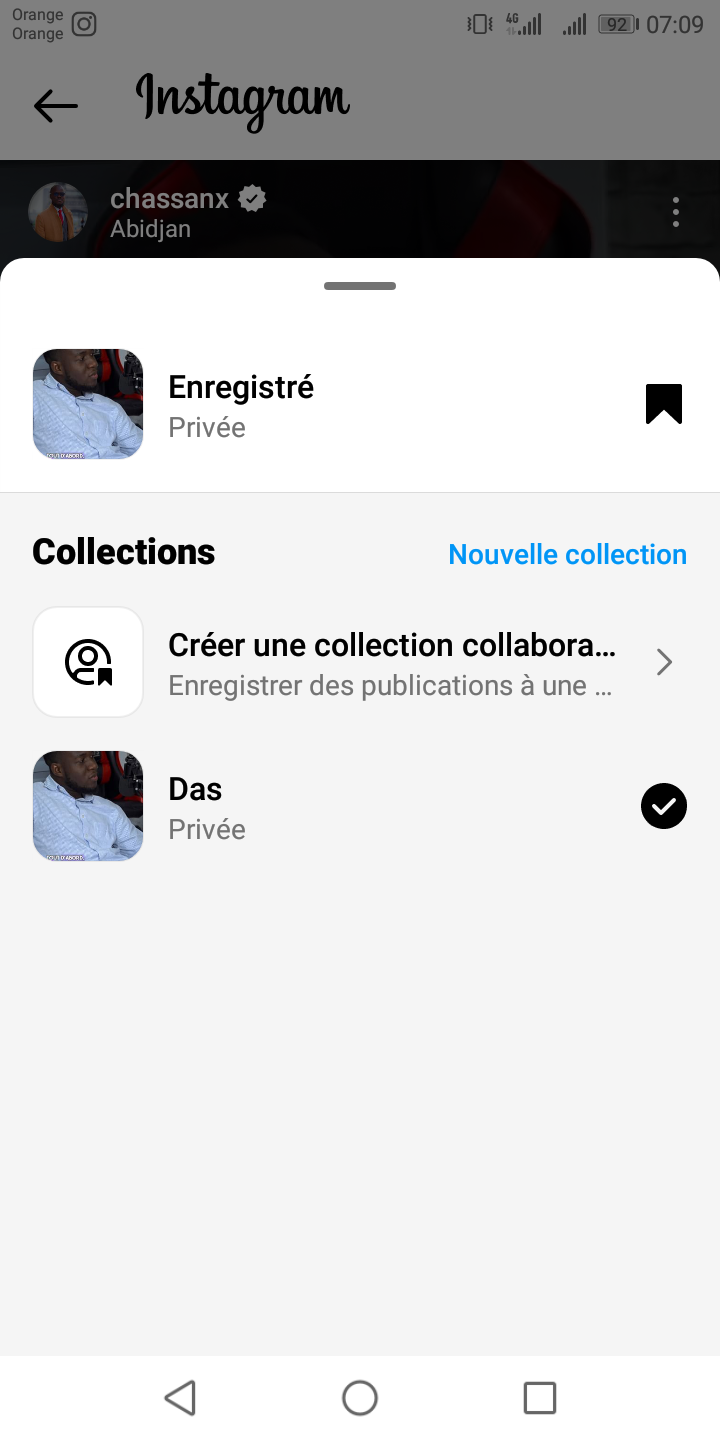Open Créer une collection collaborative row

click(x=360, y=663)
